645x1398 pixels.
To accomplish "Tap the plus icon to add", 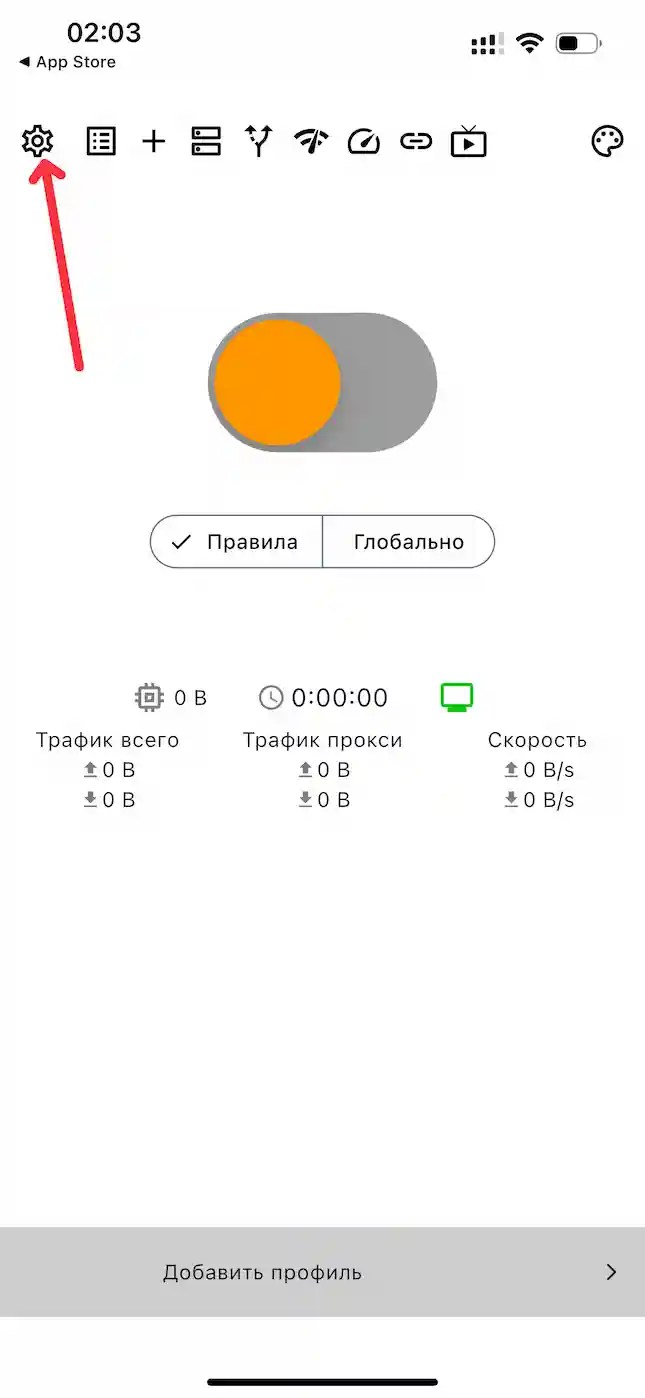I will (153, 141).
